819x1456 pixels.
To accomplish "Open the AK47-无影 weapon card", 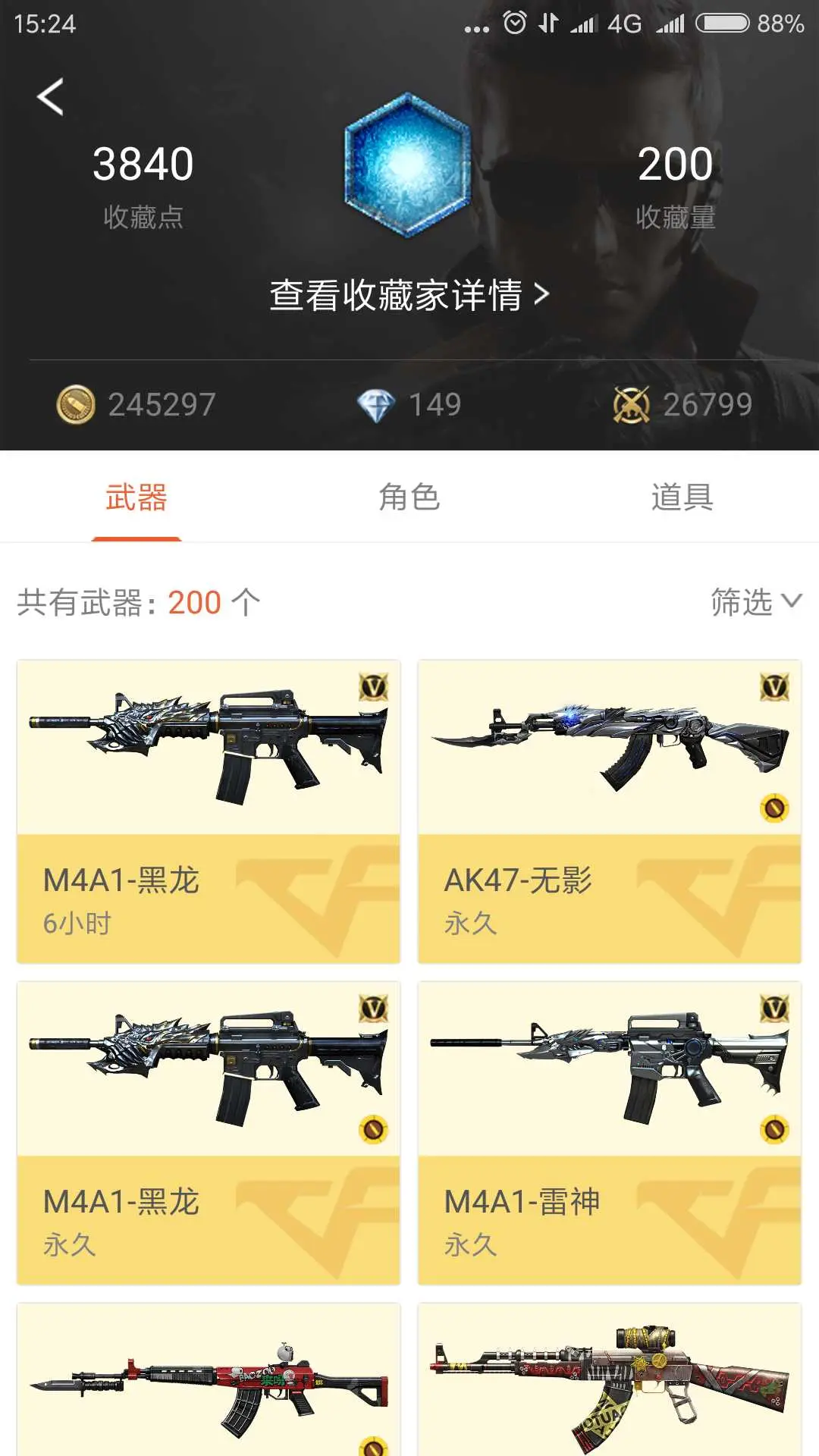I will click(x=609, y=811).
